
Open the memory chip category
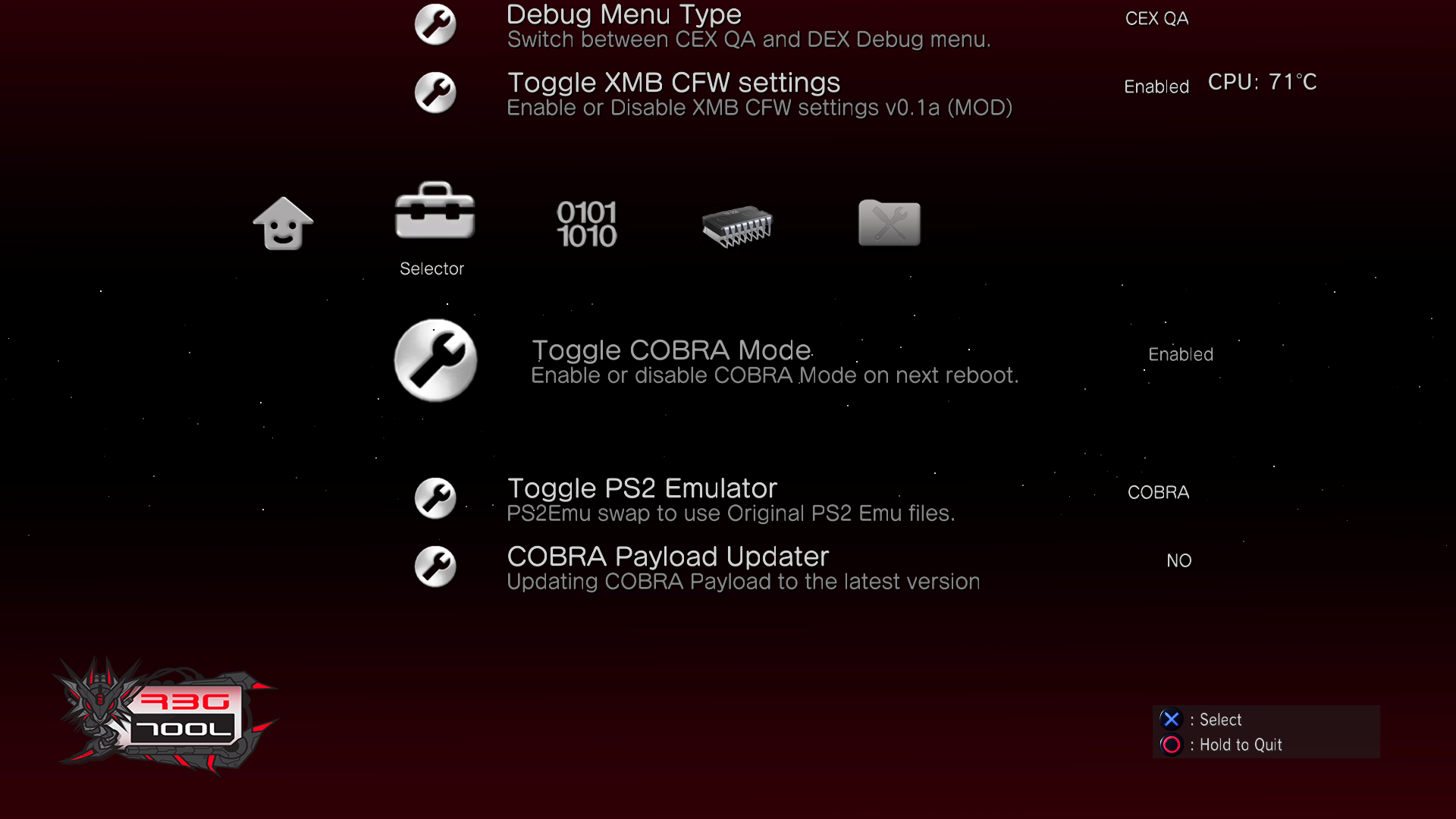[x=737, y=225]
